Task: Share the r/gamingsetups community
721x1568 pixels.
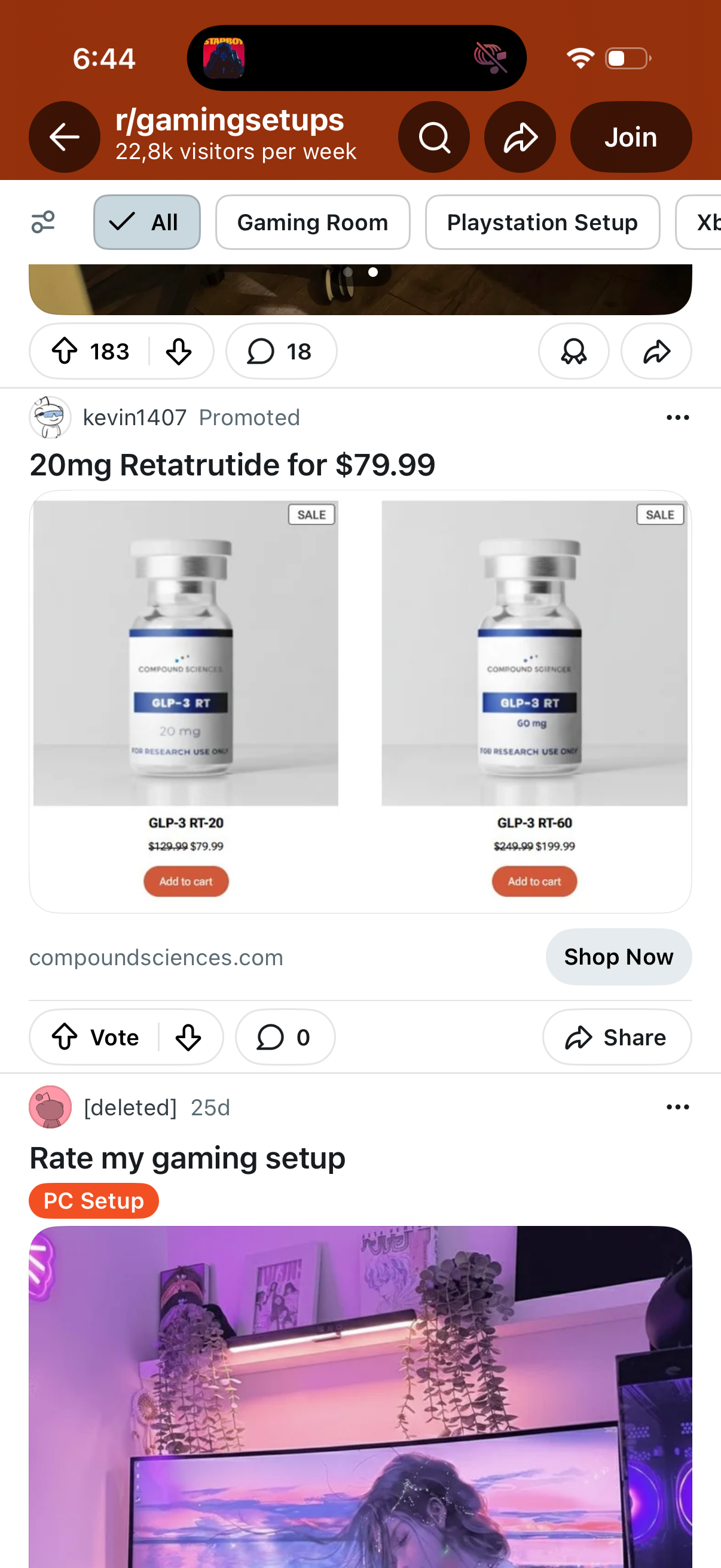Action: point(520,137)
